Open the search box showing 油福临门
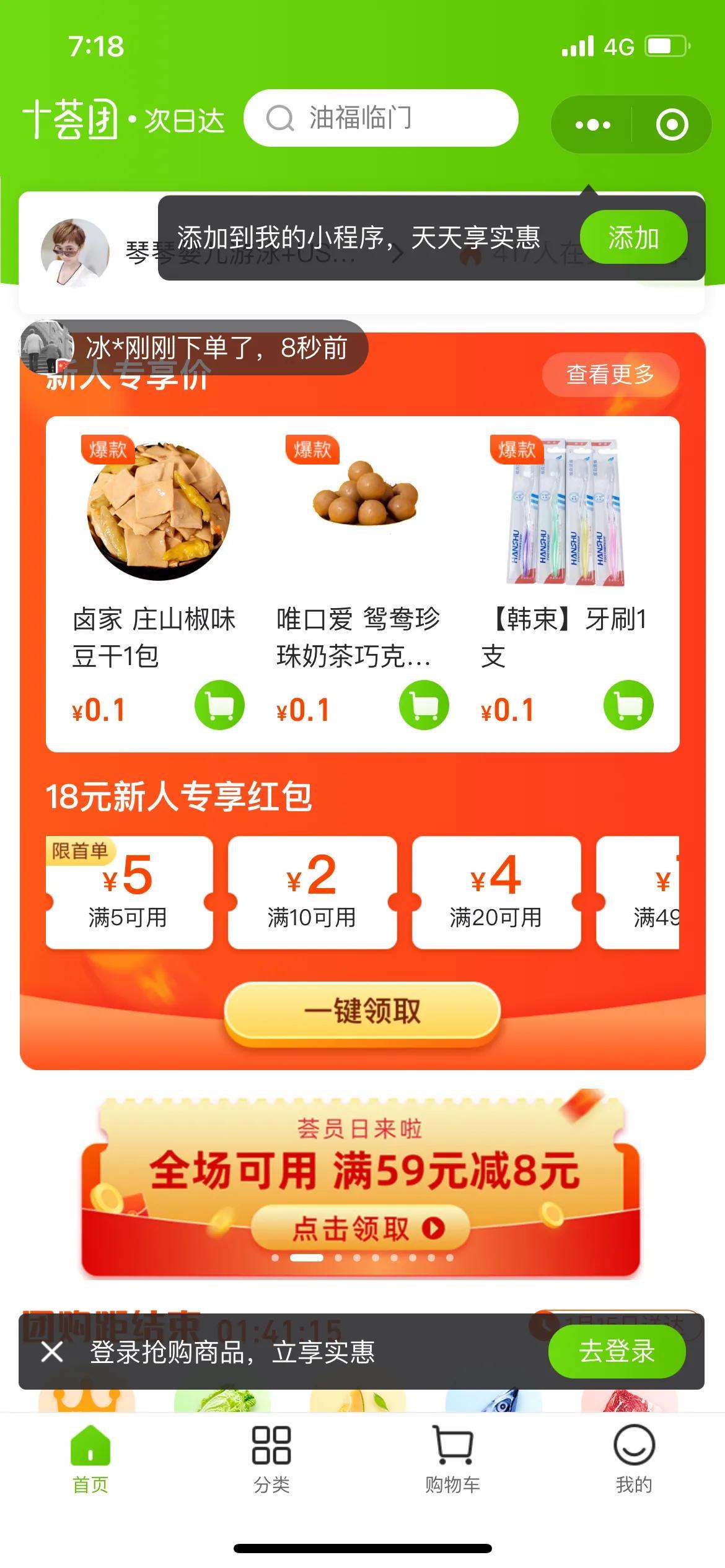Viewport: 725px width, 1568px height. tap(380, 118)
